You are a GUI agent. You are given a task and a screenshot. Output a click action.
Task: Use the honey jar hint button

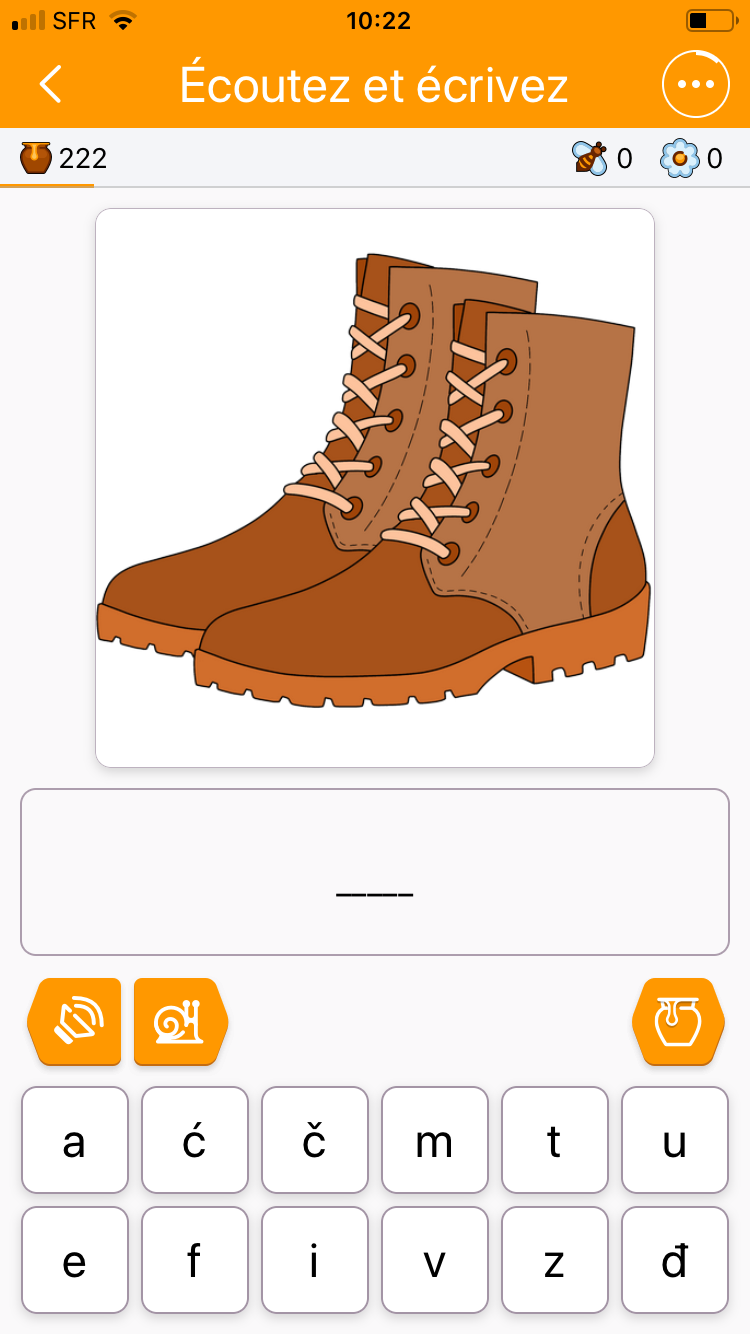click(678, 1021)
